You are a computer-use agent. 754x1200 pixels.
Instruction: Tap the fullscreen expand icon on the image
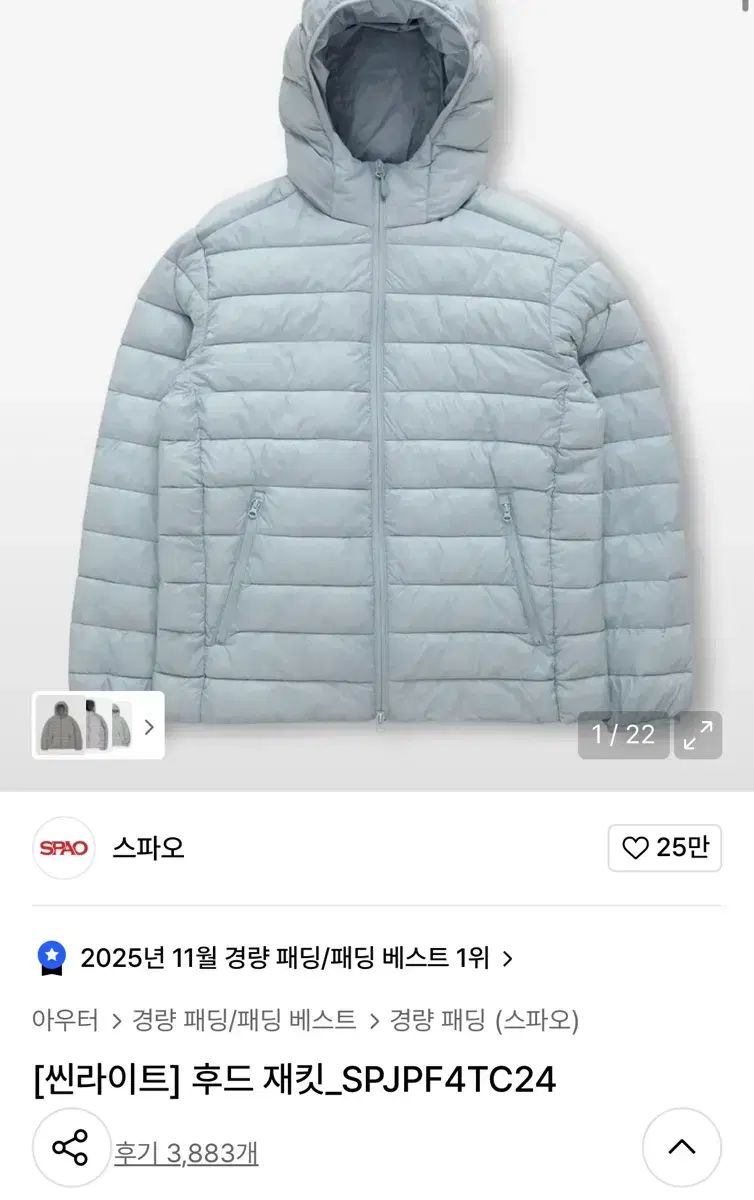[x=698, y=733]
